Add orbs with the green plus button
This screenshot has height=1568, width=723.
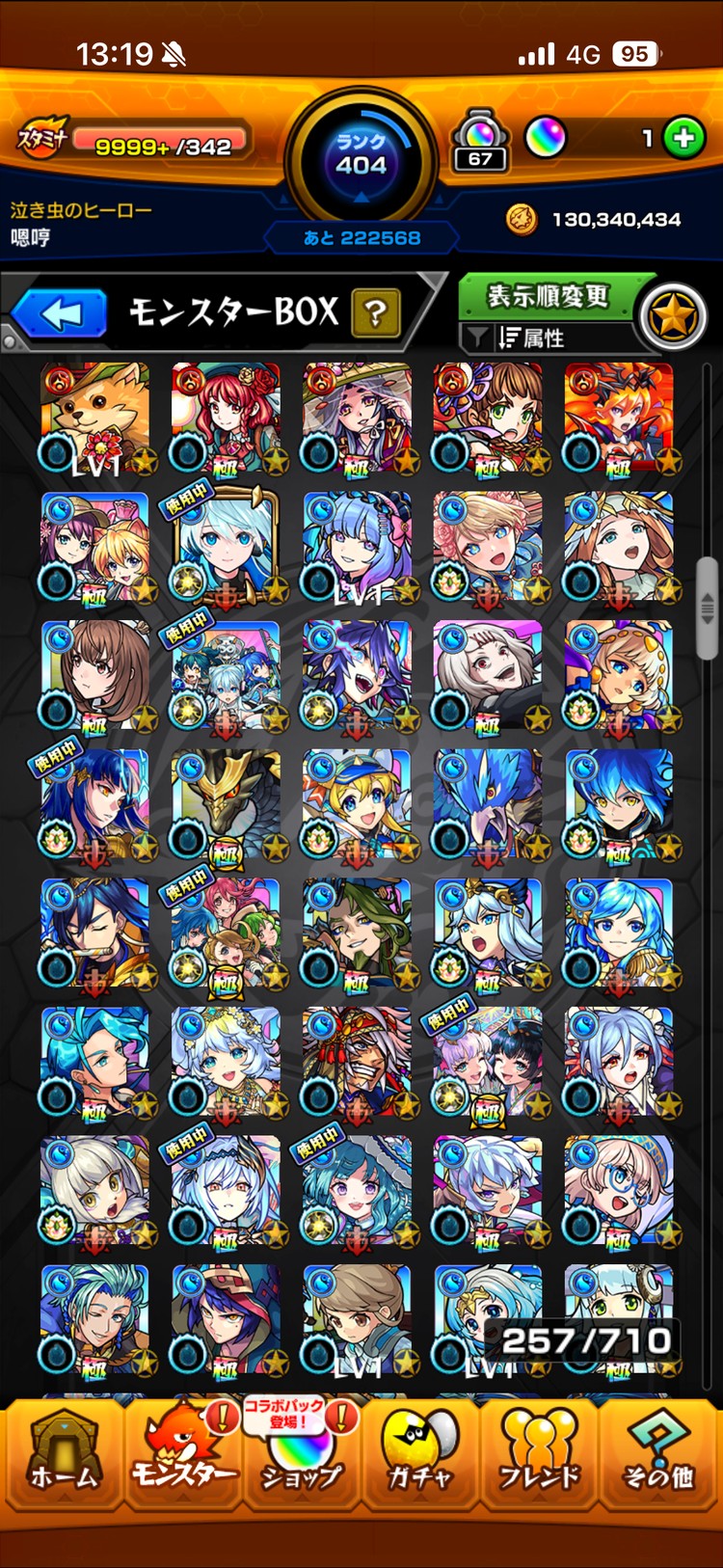(684, 139)
